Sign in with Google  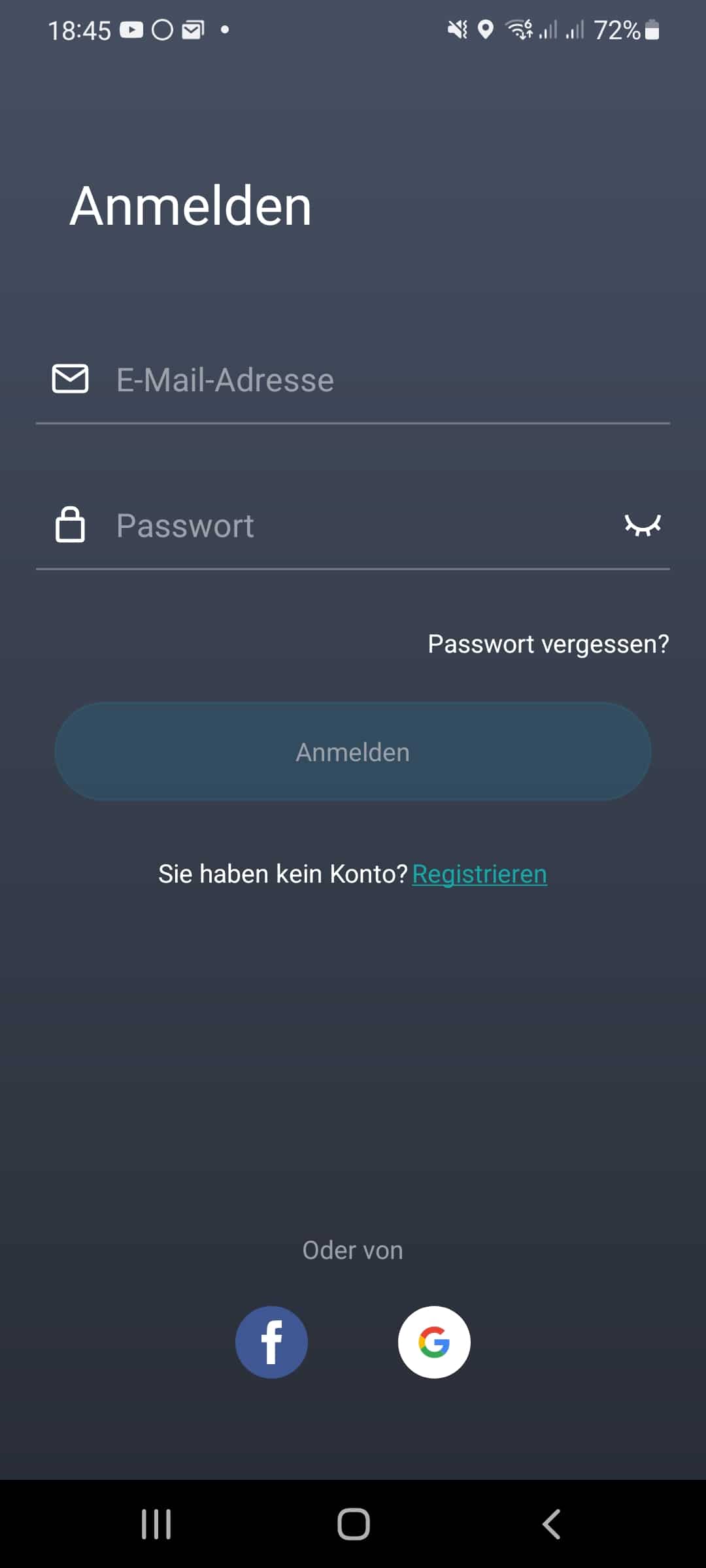tap(434, 1342)
